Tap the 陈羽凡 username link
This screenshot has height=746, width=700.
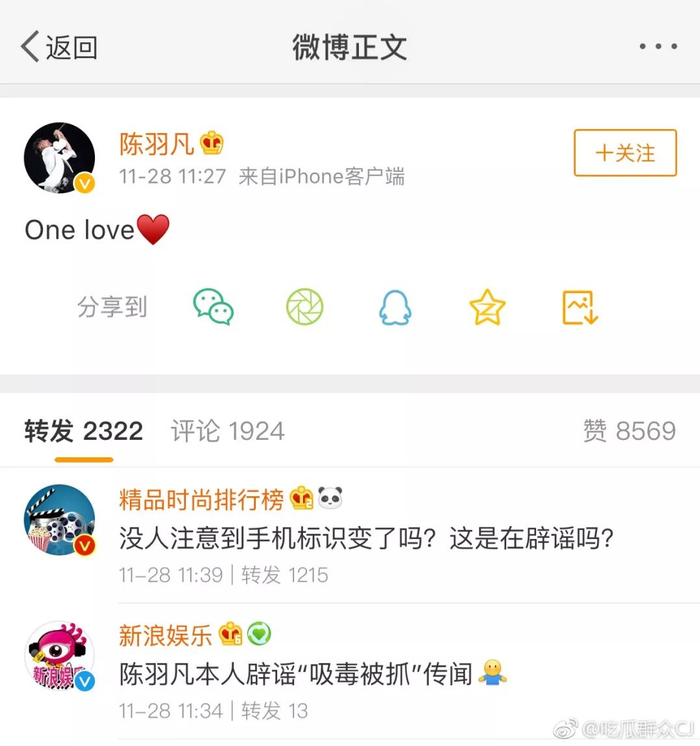click(x=157, y=144)
